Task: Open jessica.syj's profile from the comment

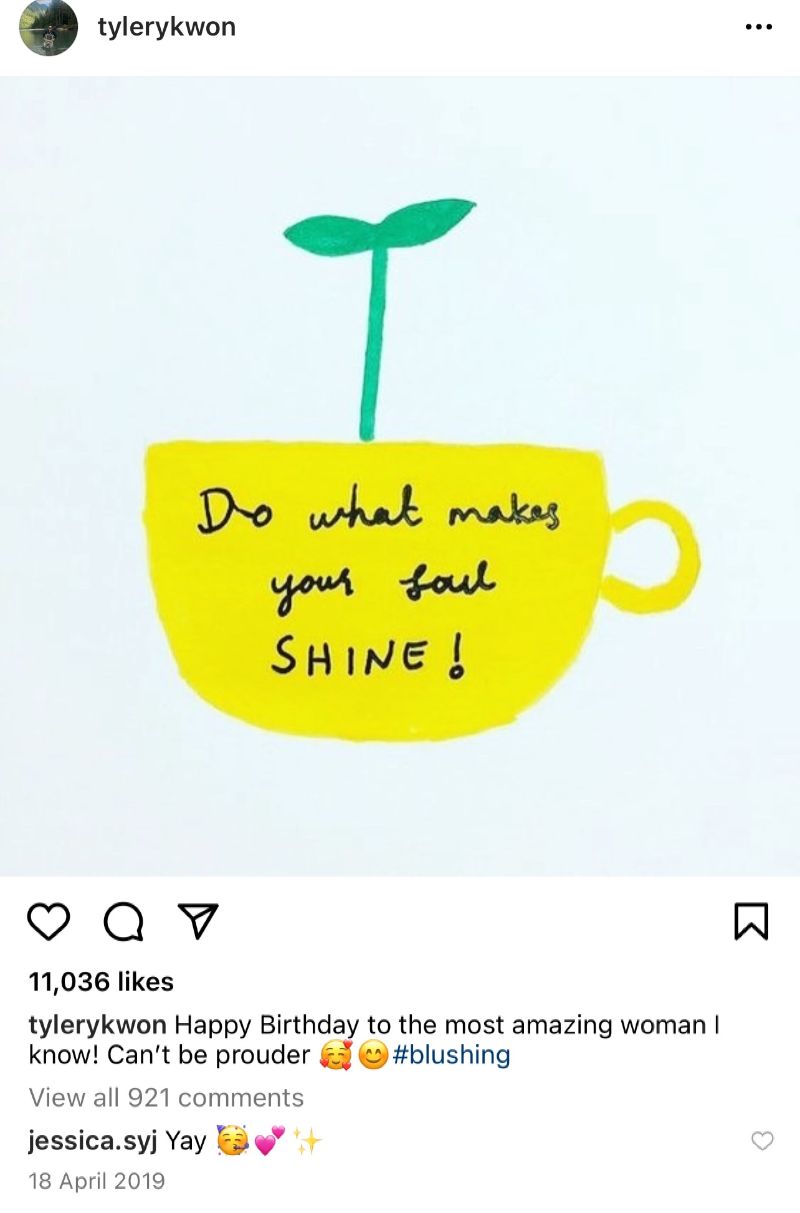Action: coord(92,1141)
